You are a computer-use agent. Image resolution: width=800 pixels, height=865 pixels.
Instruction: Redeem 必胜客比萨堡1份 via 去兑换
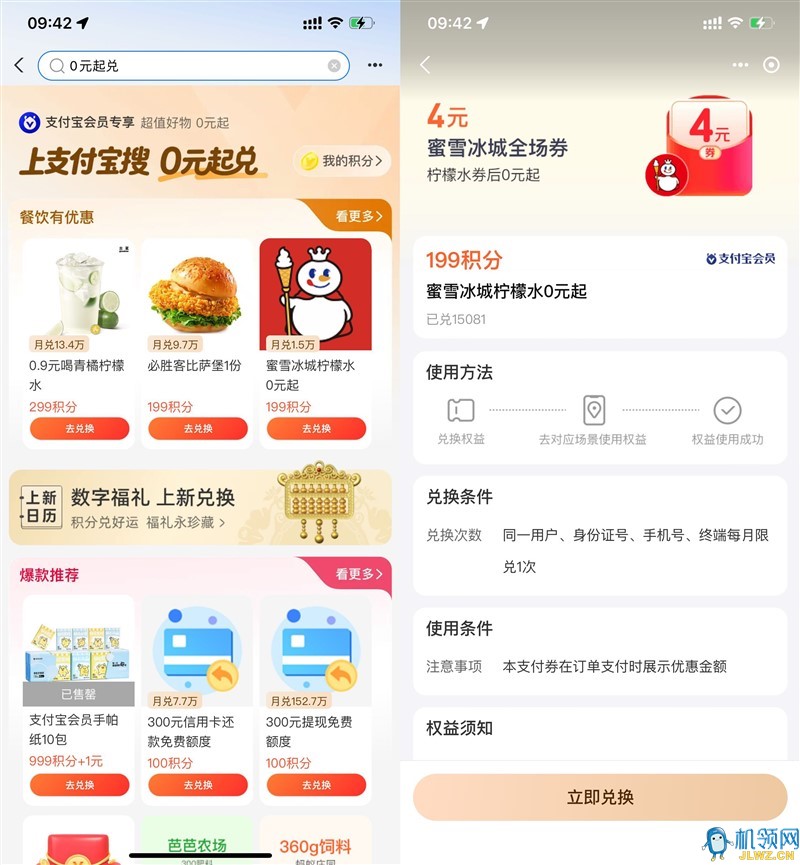pyautogui.click(x=197, y=428)
